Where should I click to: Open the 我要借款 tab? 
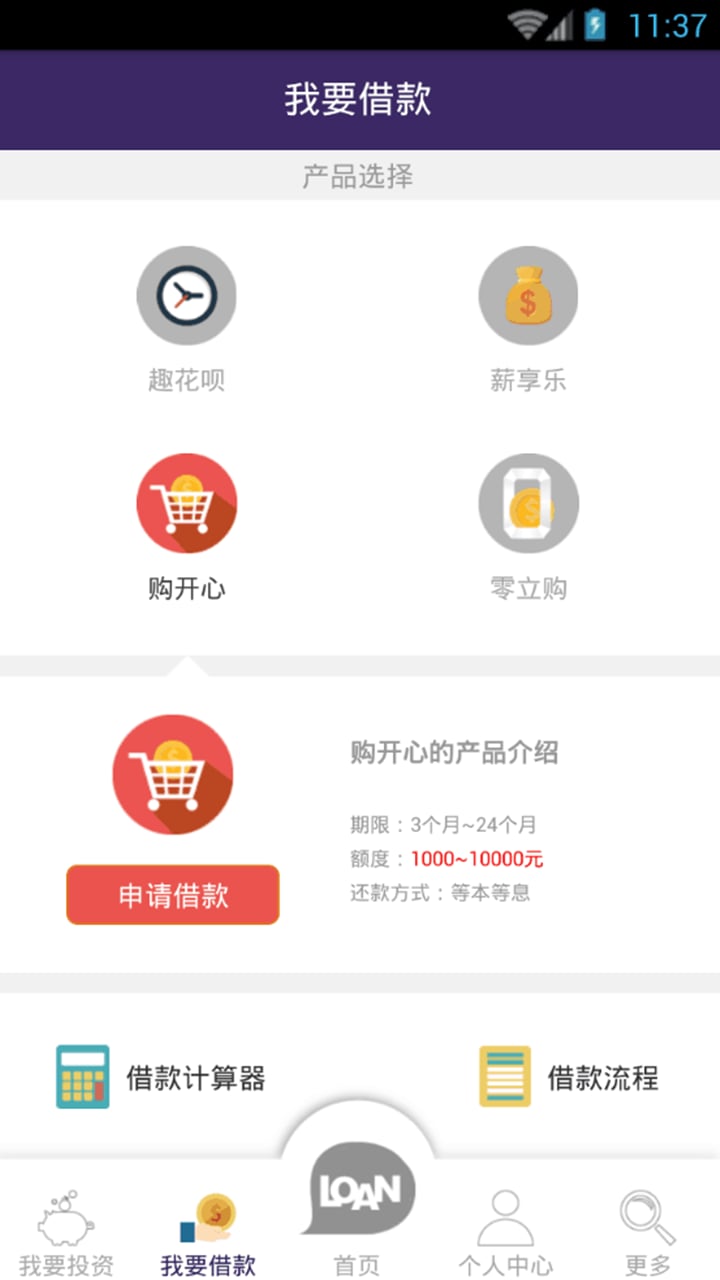[208, 1234]
